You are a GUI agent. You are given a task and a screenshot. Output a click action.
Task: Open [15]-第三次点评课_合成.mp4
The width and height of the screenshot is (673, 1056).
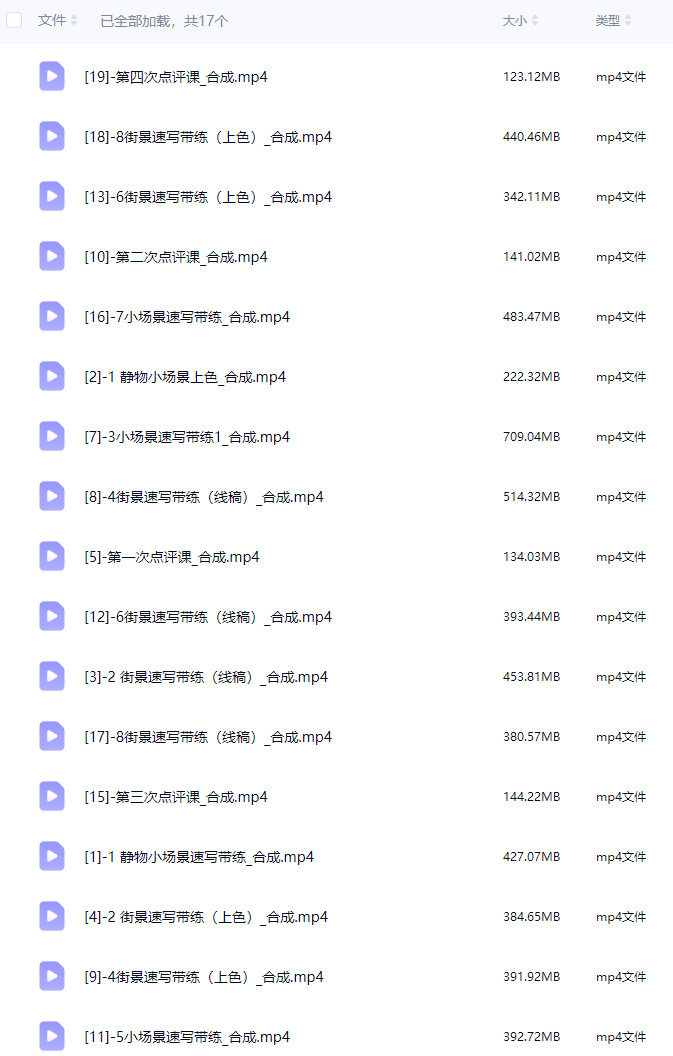point(175,797)
